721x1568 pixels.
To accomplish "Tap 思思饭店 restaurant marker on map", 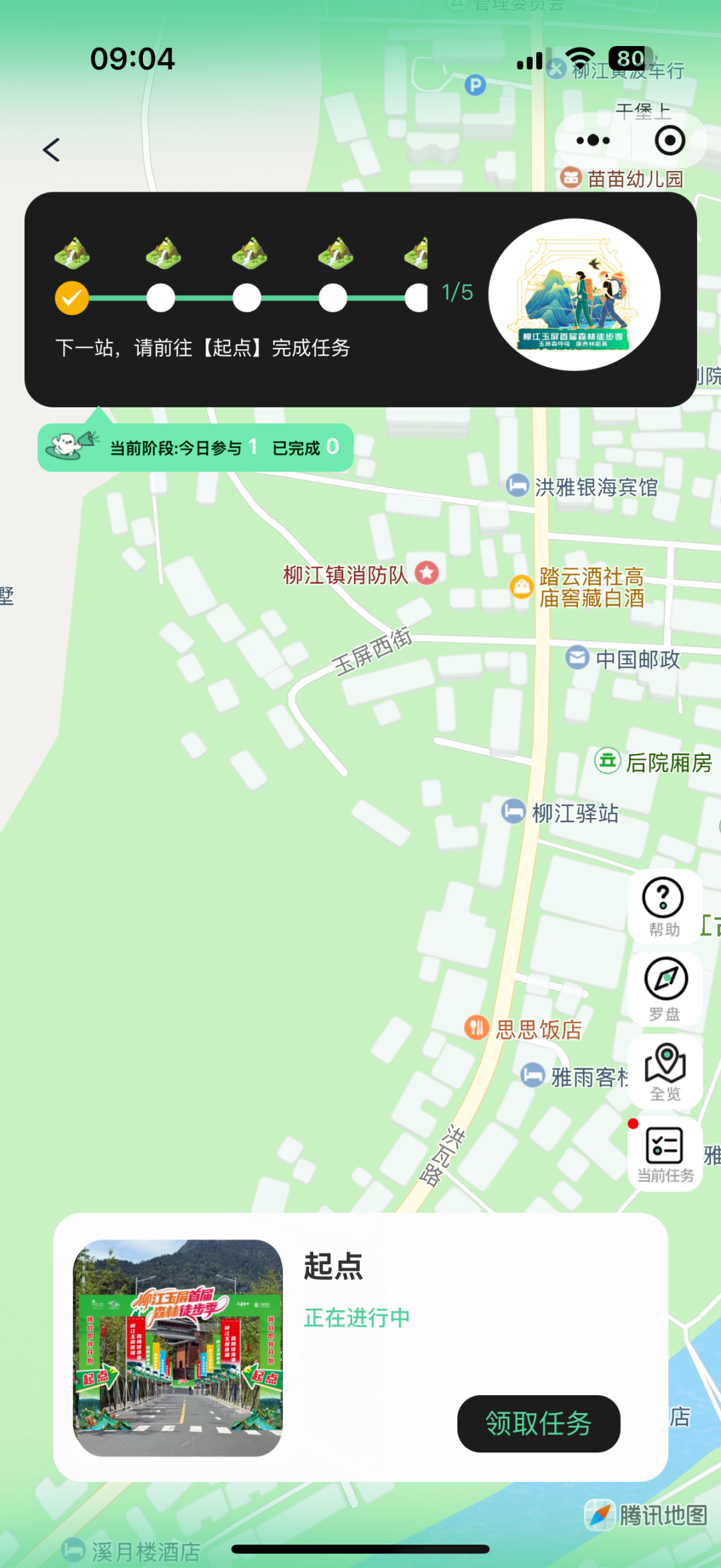I will click(x=477, y=1028).
